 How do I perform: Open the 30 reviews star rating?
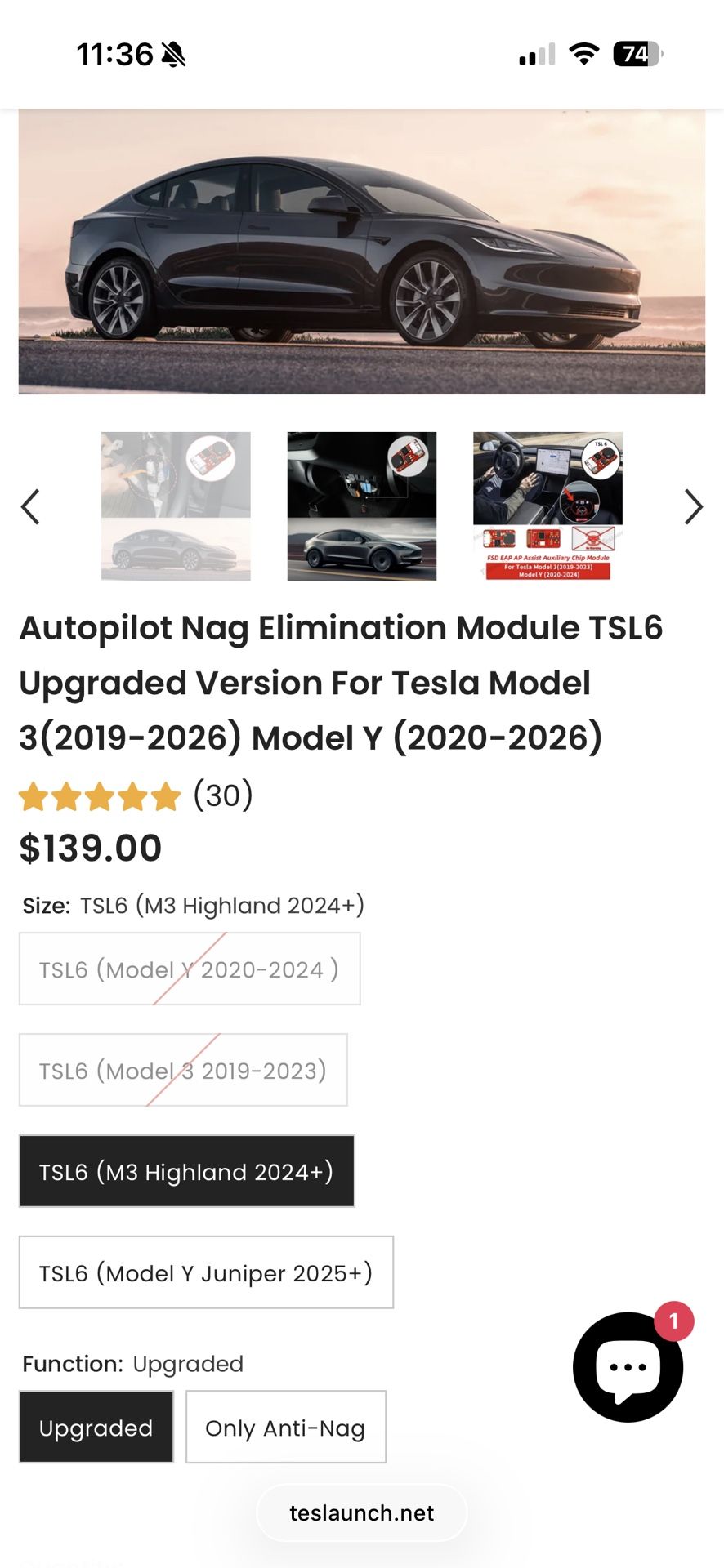pyautogui.click(x=136, y=795)
